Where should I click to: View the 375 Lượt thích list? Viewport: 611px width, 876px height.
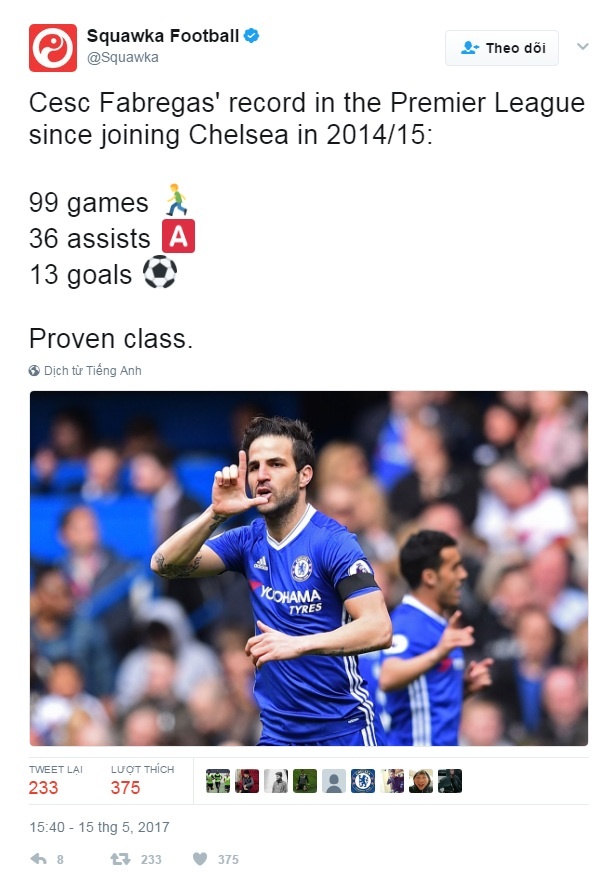pyautogui.click(x=126, y=787)
